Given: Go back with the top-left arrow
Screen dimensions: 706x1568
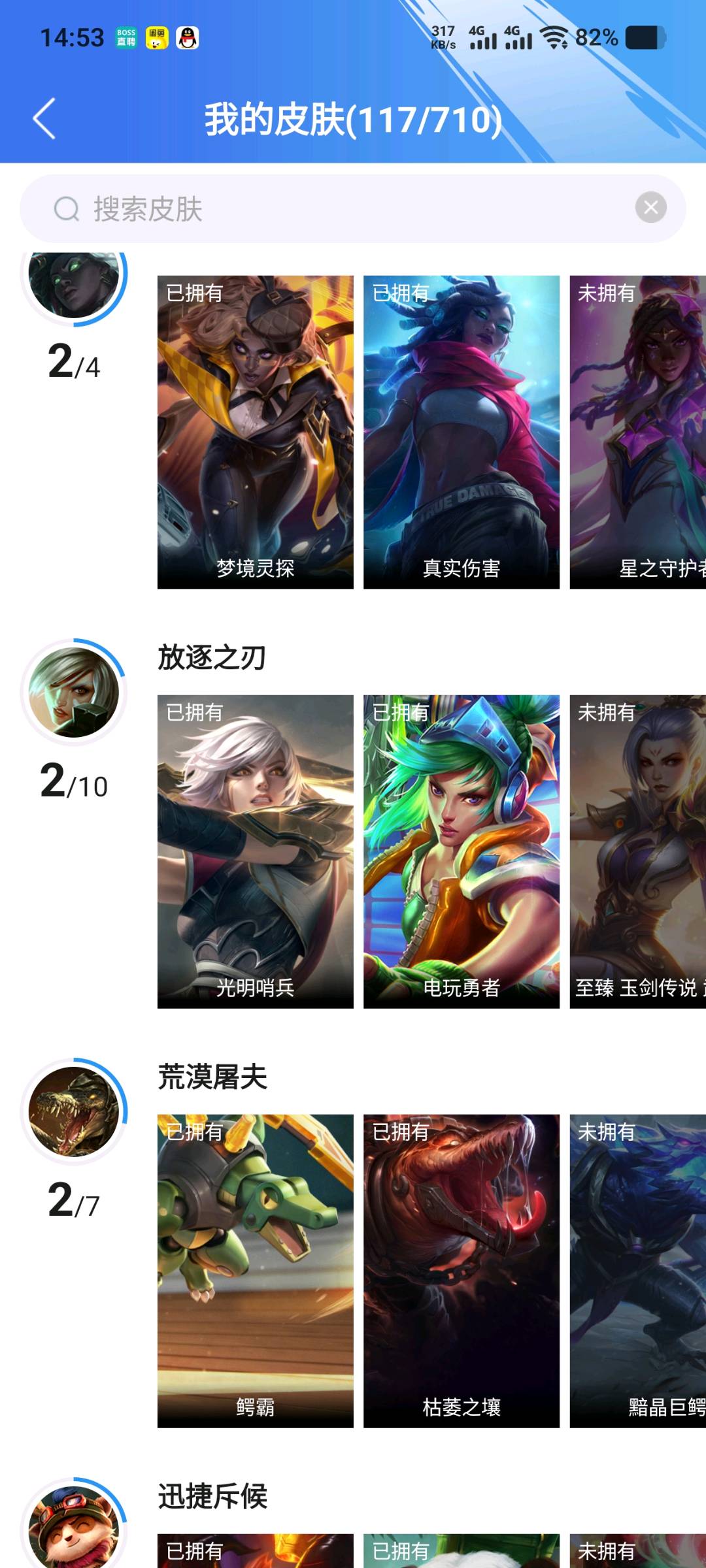Looking at the screenshot, I should pos(44,119).
